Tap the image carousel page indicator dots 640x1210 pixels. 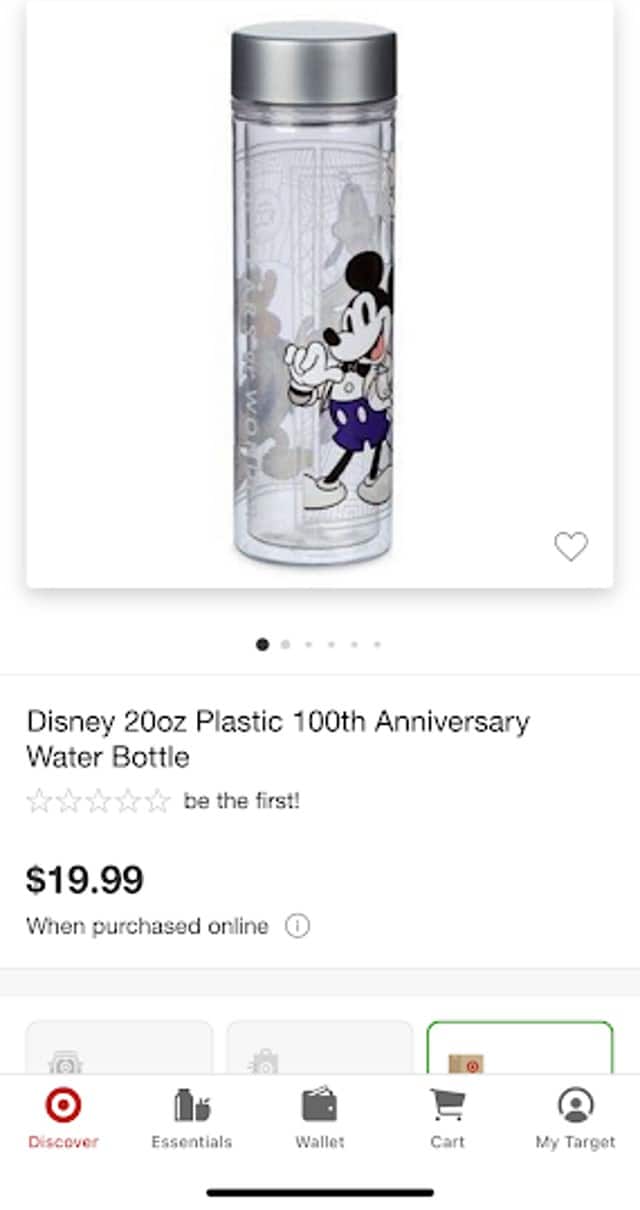click(x=320, y=645)
